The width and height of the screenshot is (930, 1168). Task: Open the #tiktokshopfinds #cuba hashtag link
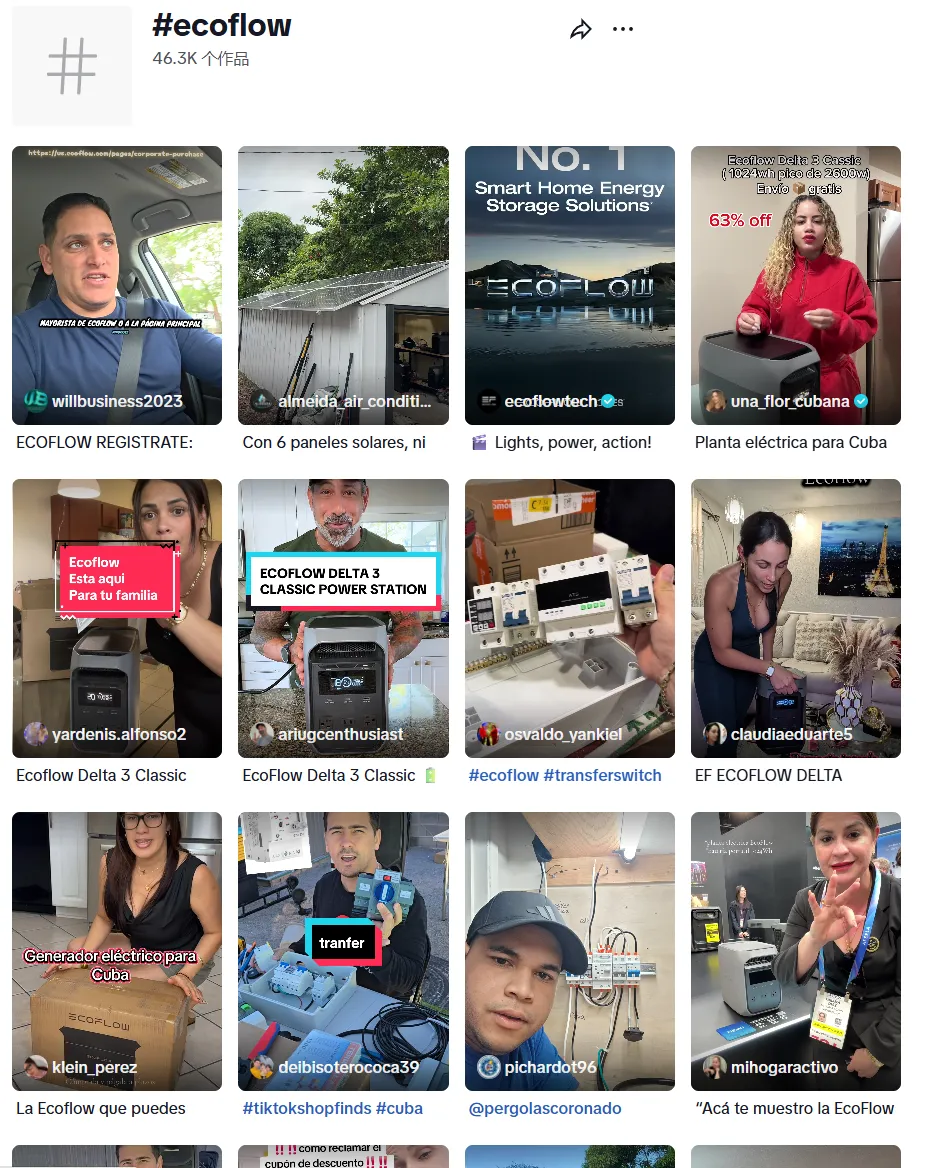tap(333, 1108)
